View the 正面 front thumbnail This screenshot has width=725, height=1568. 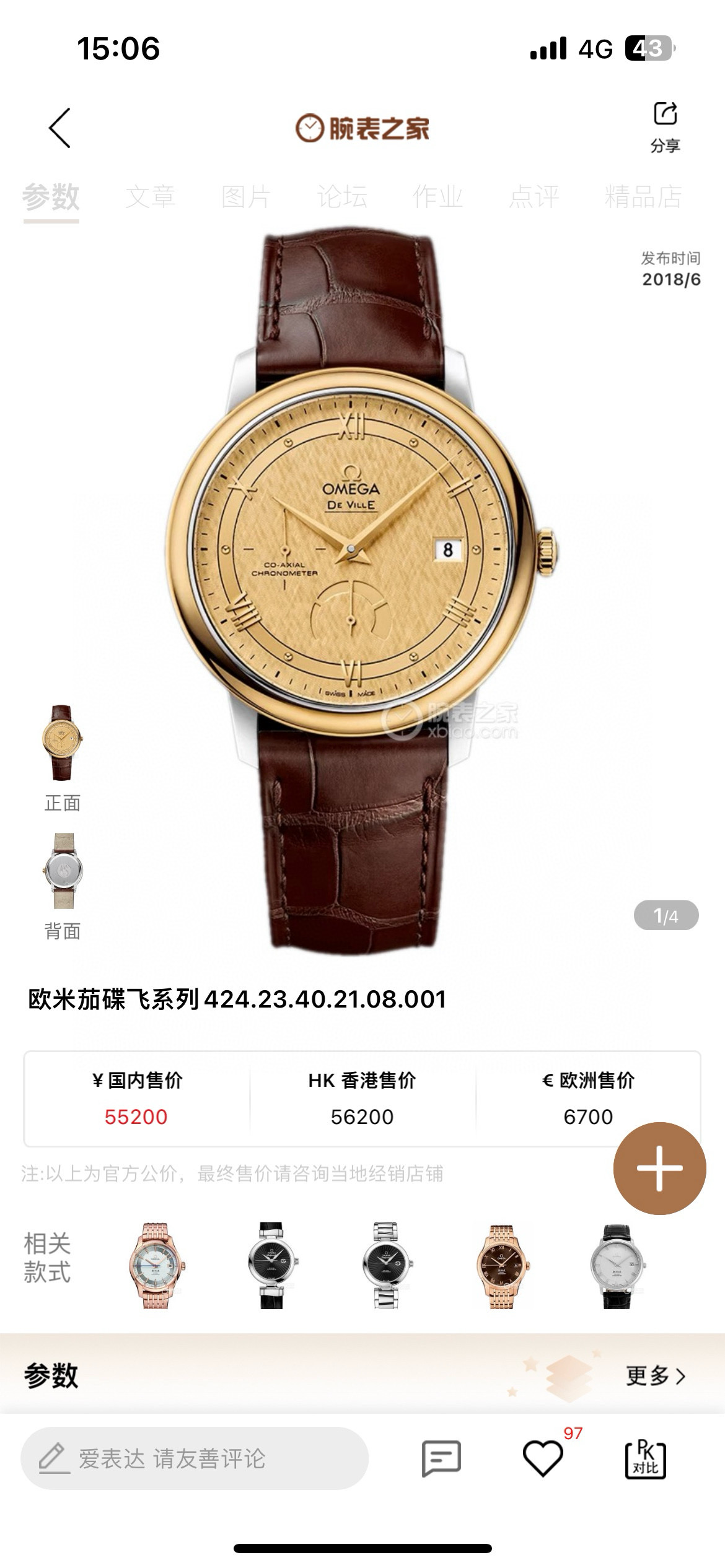tap(62, 743)
